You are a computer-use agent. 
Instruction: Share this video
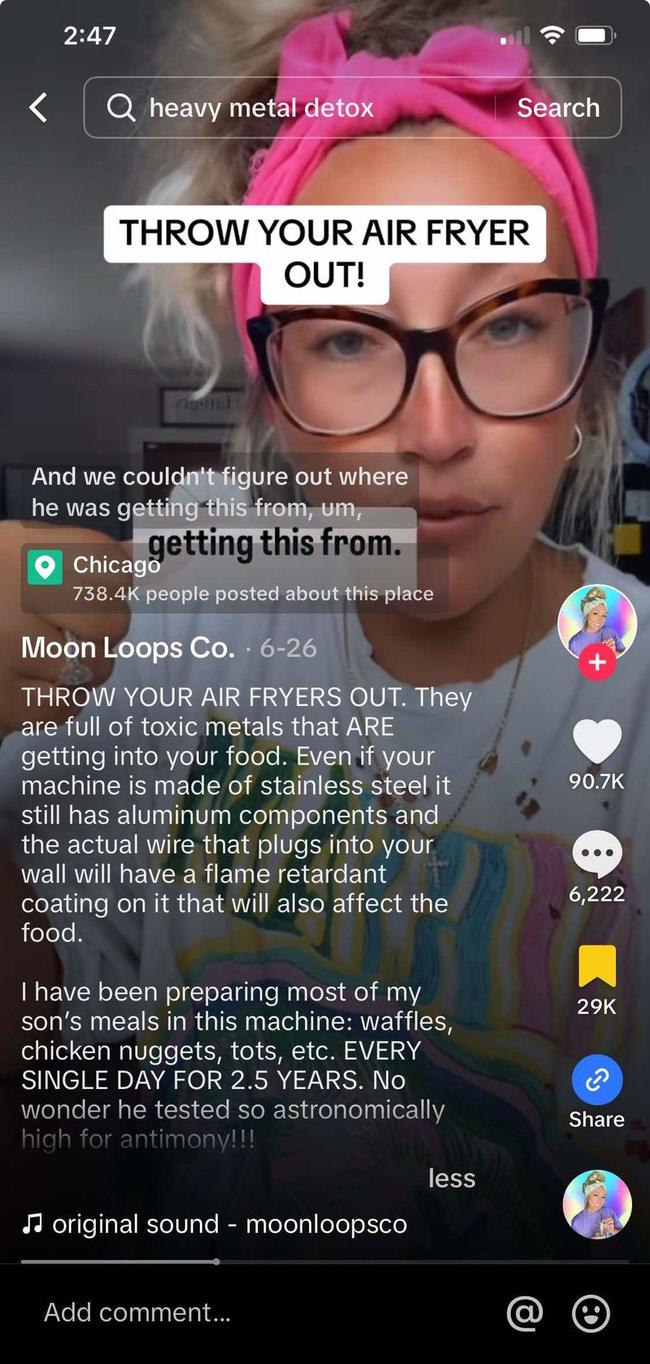597,1081
